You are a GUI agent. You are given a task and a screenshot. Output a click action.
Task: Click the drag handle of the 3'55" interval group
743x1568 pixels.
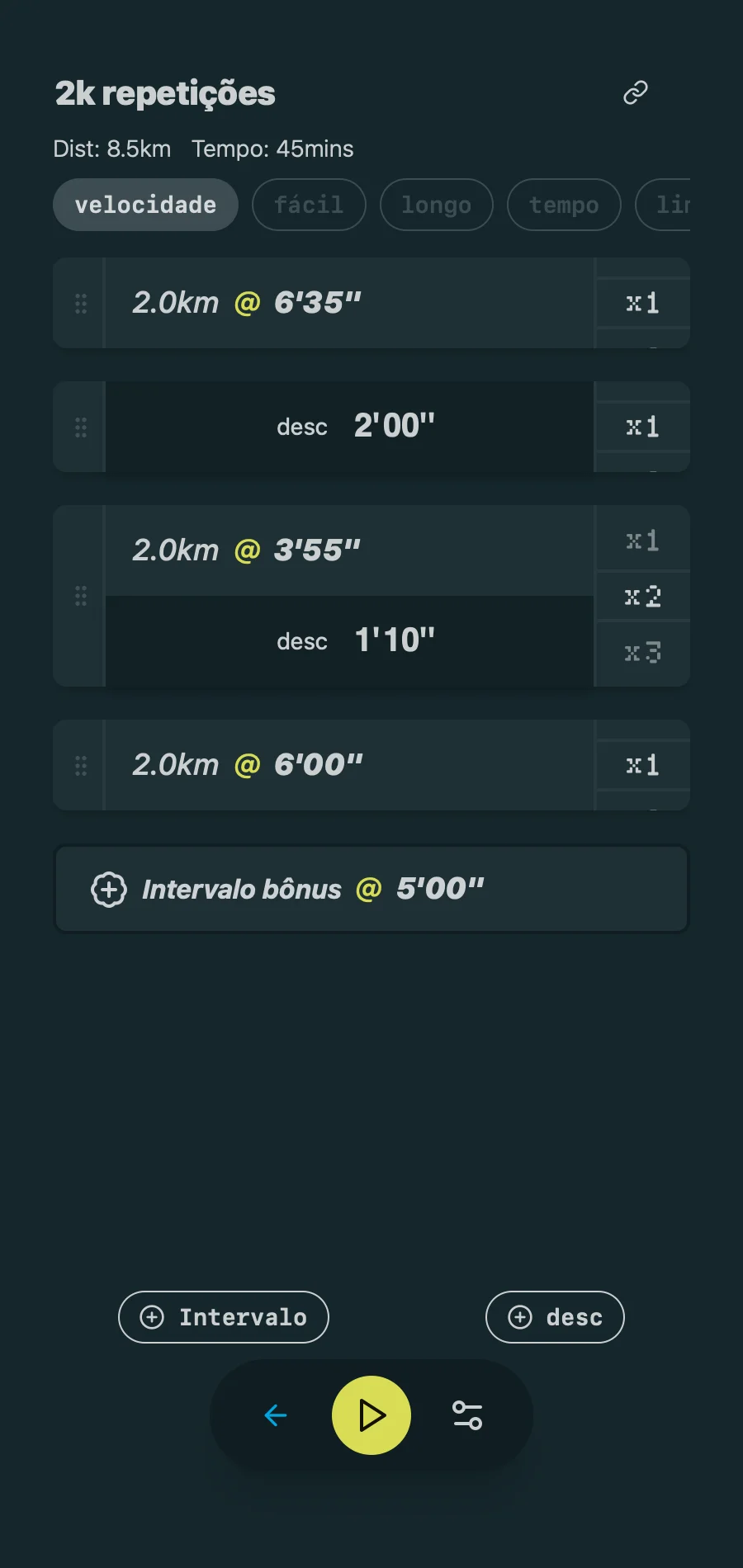tap(80, 595)
